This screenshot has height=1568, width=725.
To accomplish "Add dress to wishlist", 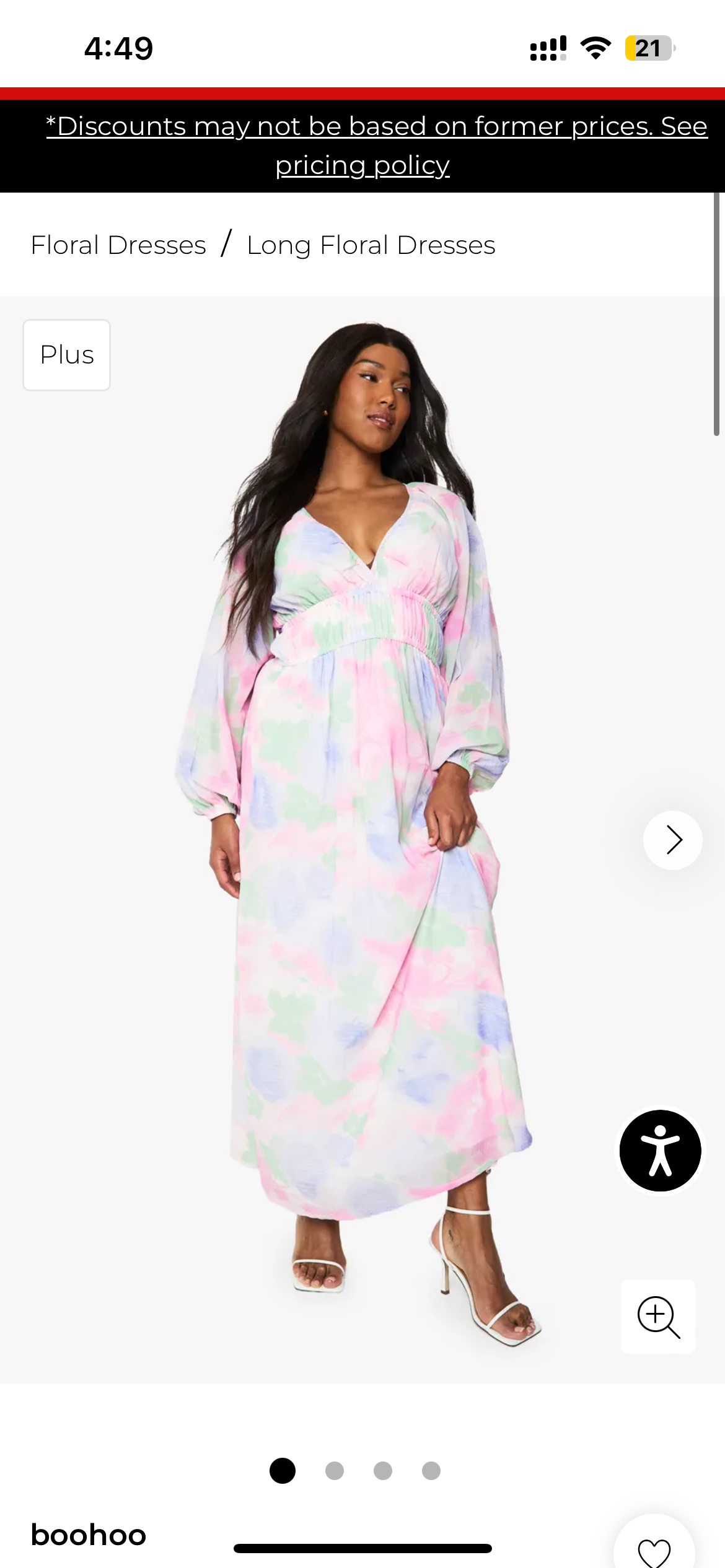I will coord(654,1551).
